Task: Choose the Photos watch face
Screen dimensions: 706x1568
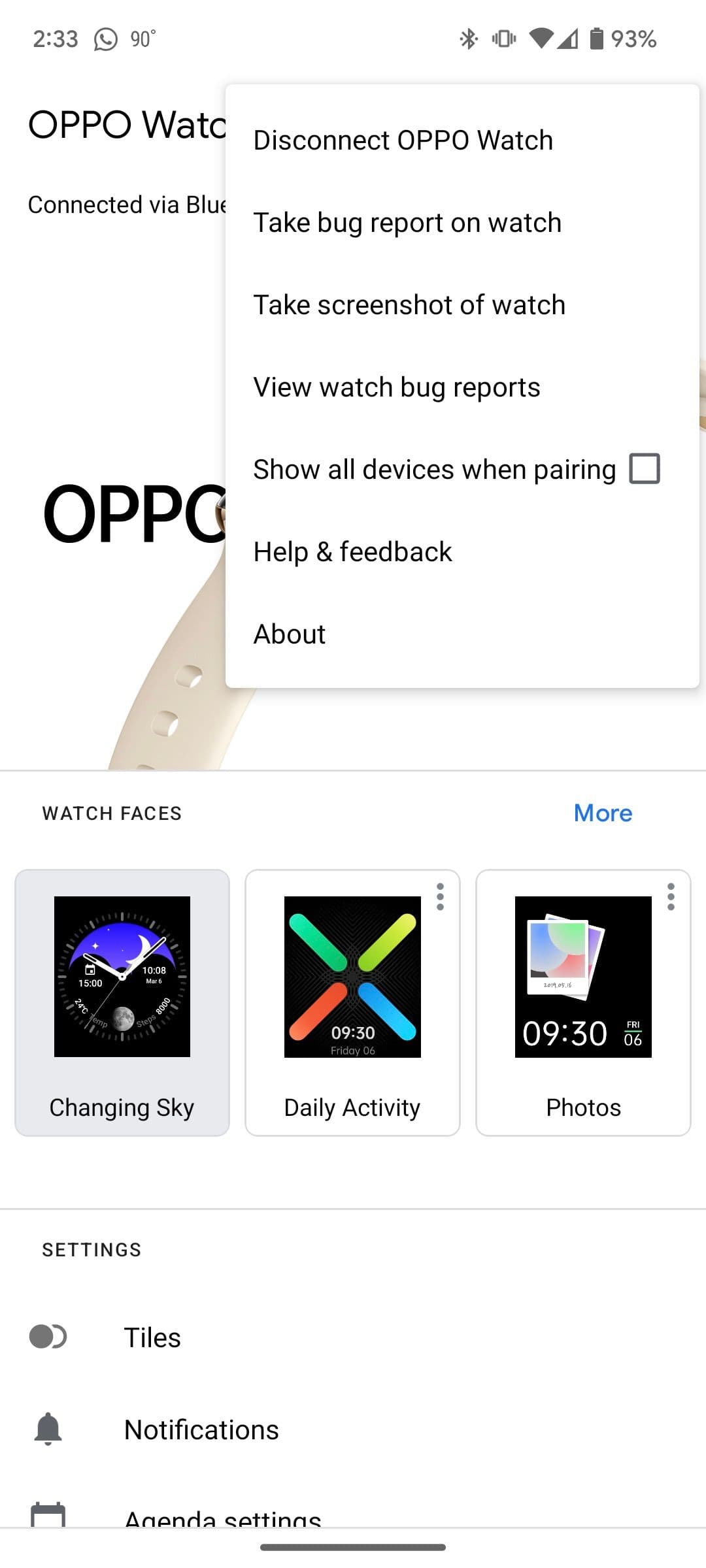Action: click(583, 1002)
